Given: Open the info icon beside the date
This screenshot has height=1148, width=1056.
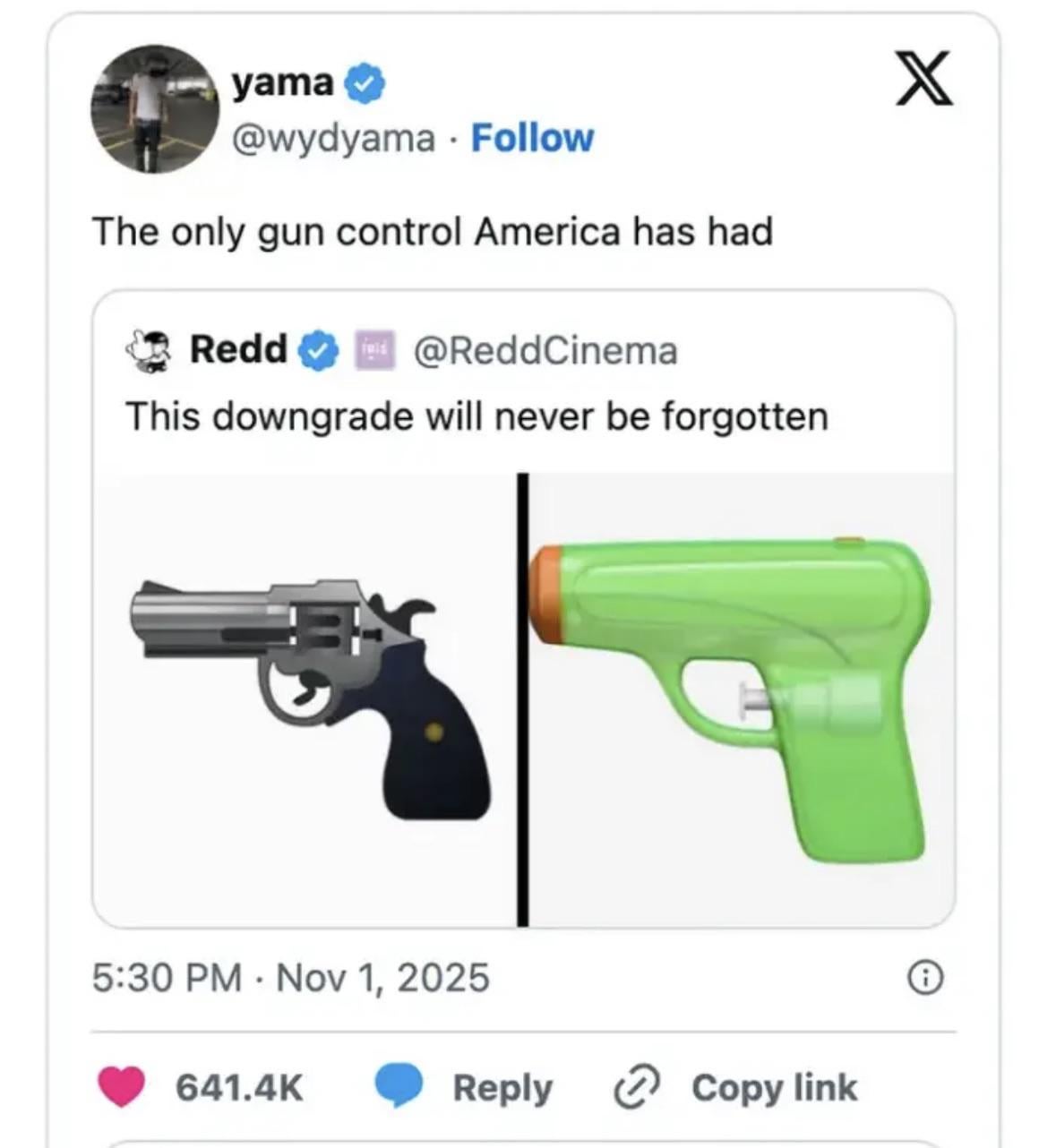Looking at the screenshot, I should tap(925, 978).
